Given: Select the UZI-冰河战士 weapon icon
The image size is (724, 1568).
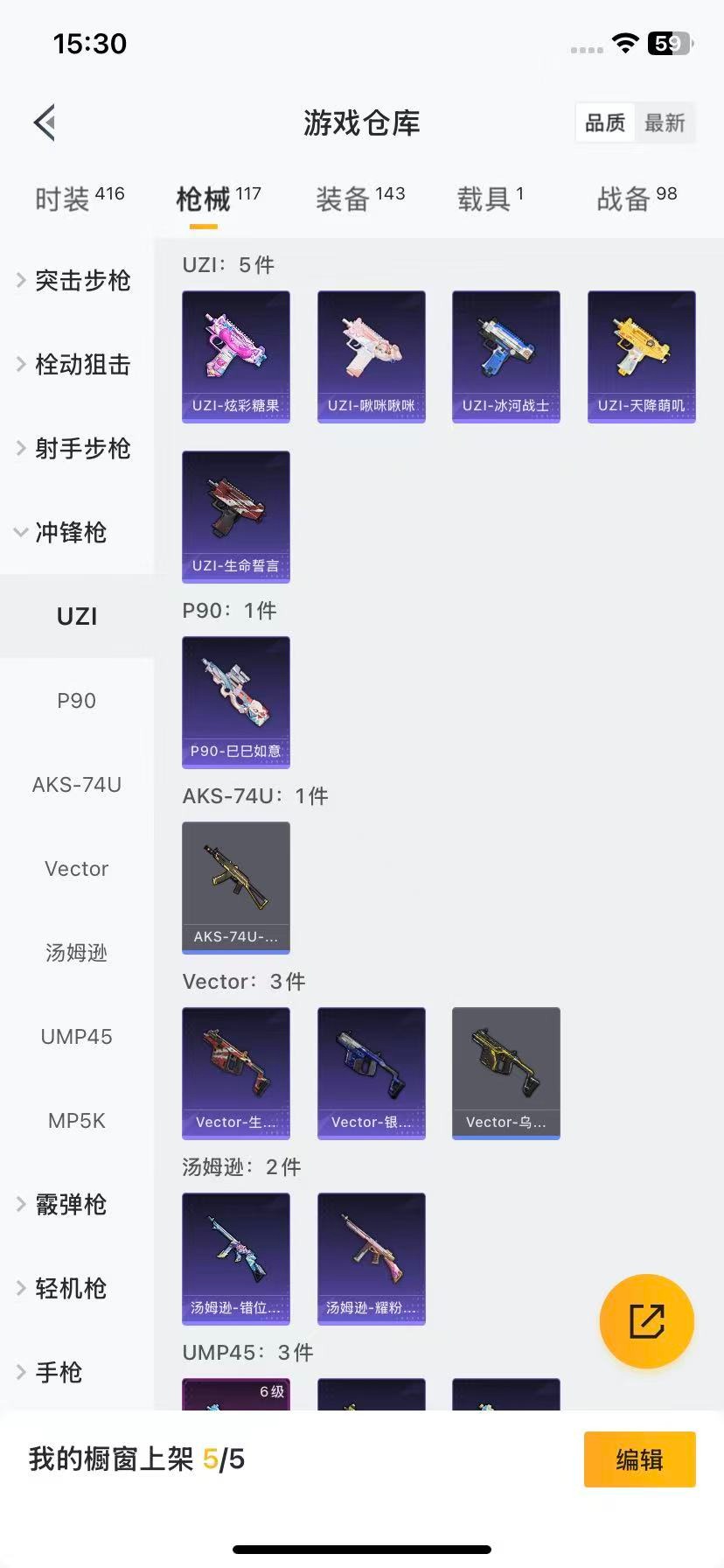Looking at the screenshot, I should 505,354.
